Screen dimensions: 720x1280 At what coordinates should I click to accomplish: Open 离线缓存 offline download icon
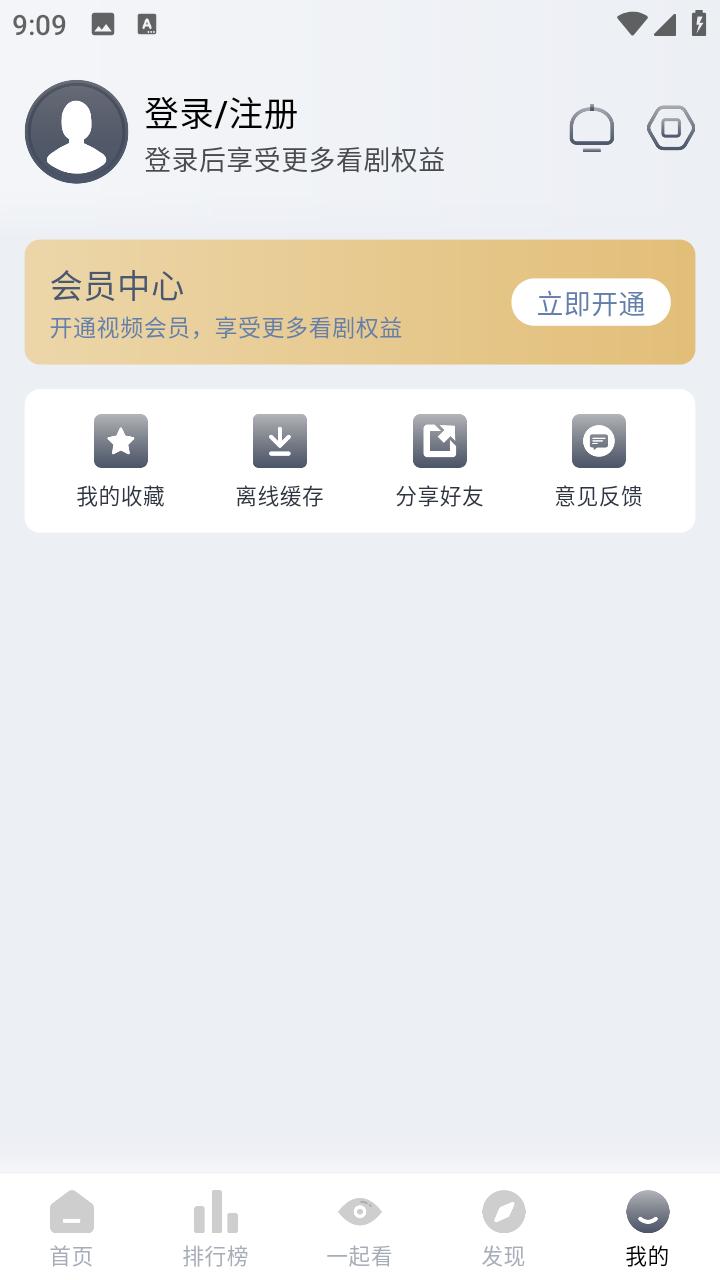coord(280,440)
